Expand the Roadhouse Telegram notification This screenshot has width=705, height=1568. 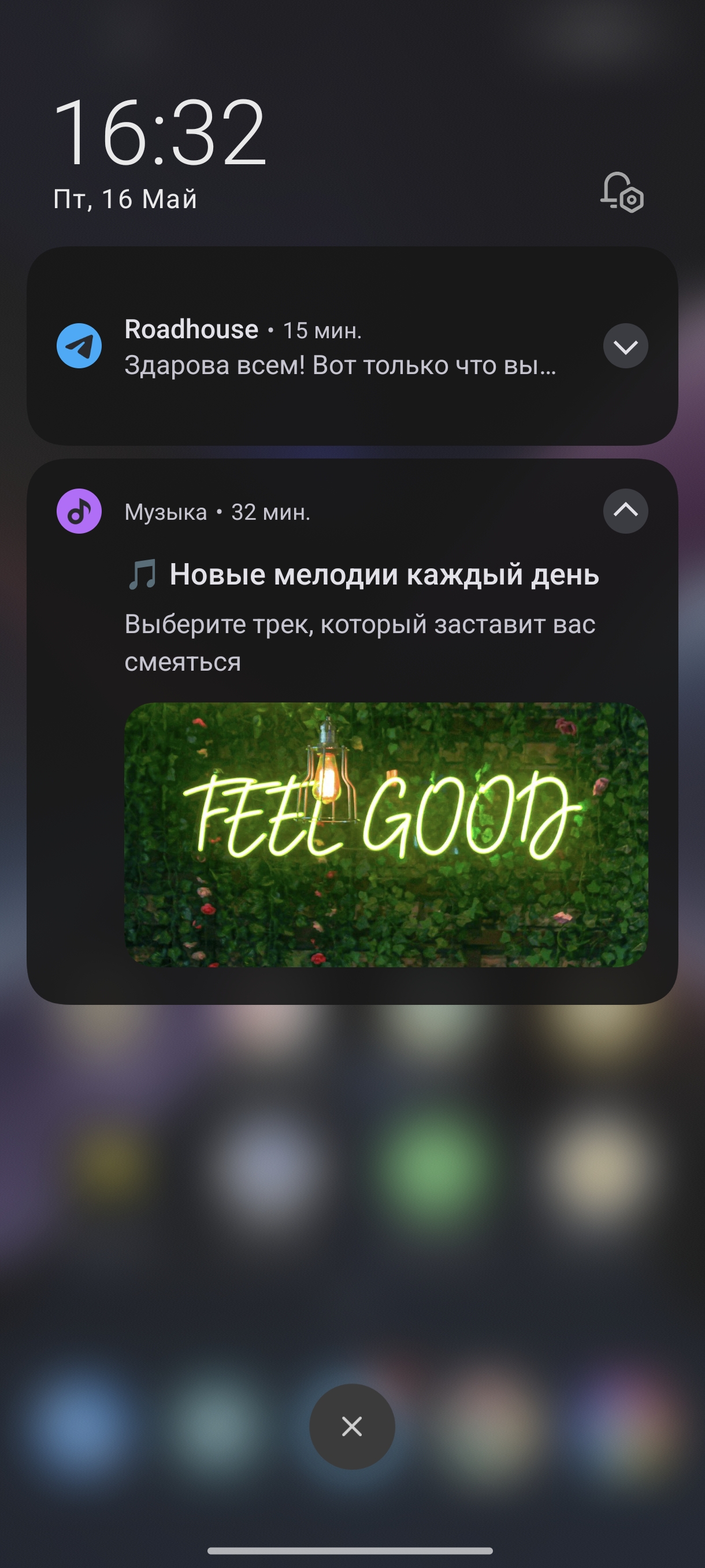pyautogui.click(x=625, y=346)
